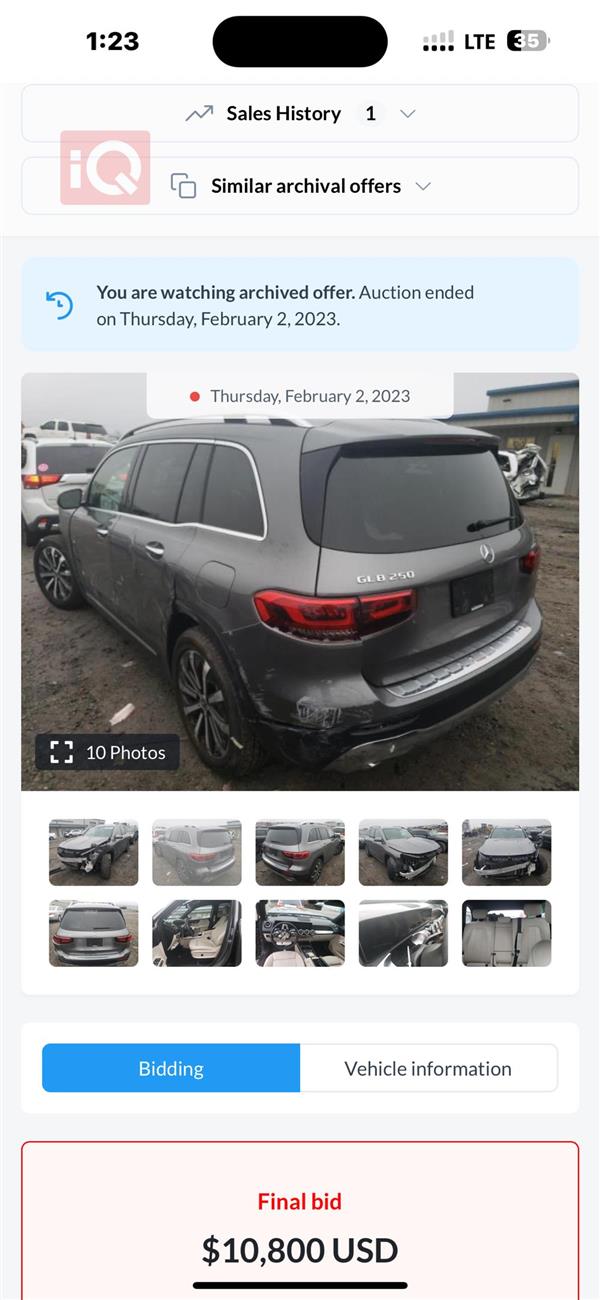View the damaged front-left corner thumbnail
The height and width of the screenshot is (1300, 600).
94,853
